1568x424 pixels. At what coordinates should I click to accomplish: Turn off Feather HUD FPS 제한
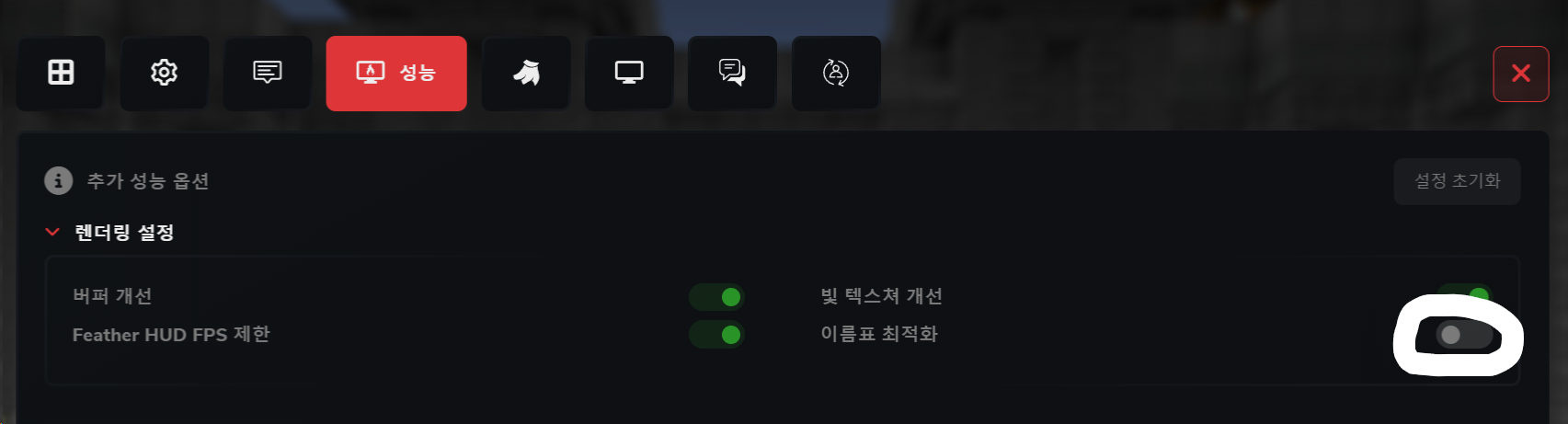pos(717,335)
